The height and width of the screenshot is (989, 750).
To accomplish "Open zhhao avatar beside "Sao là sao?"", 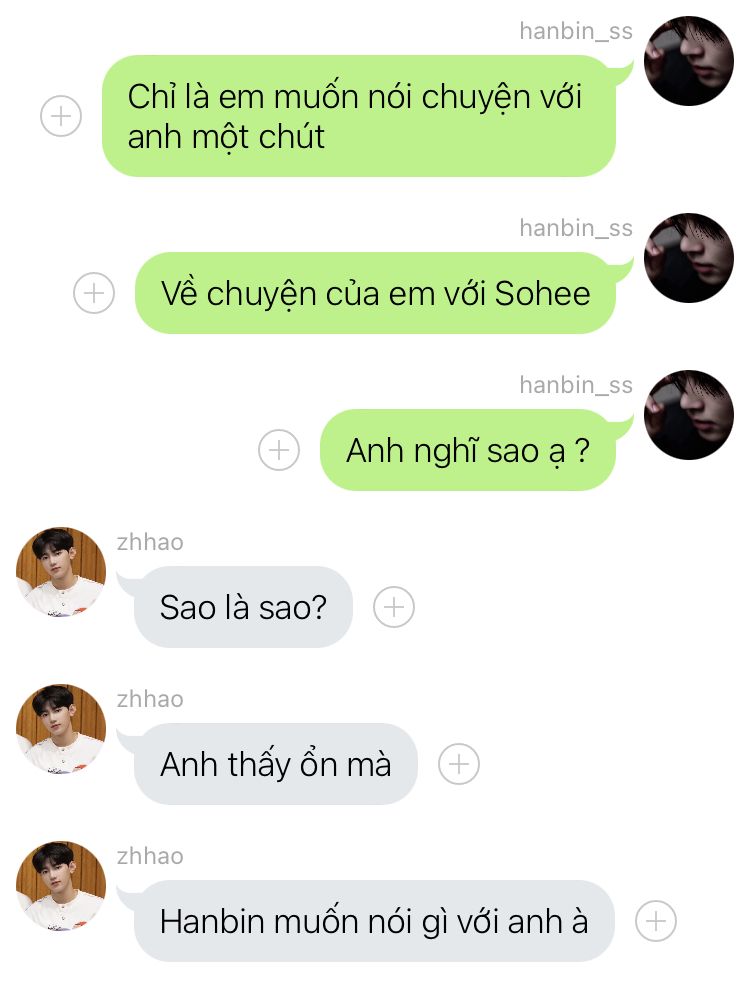I will tap(61, 572).
